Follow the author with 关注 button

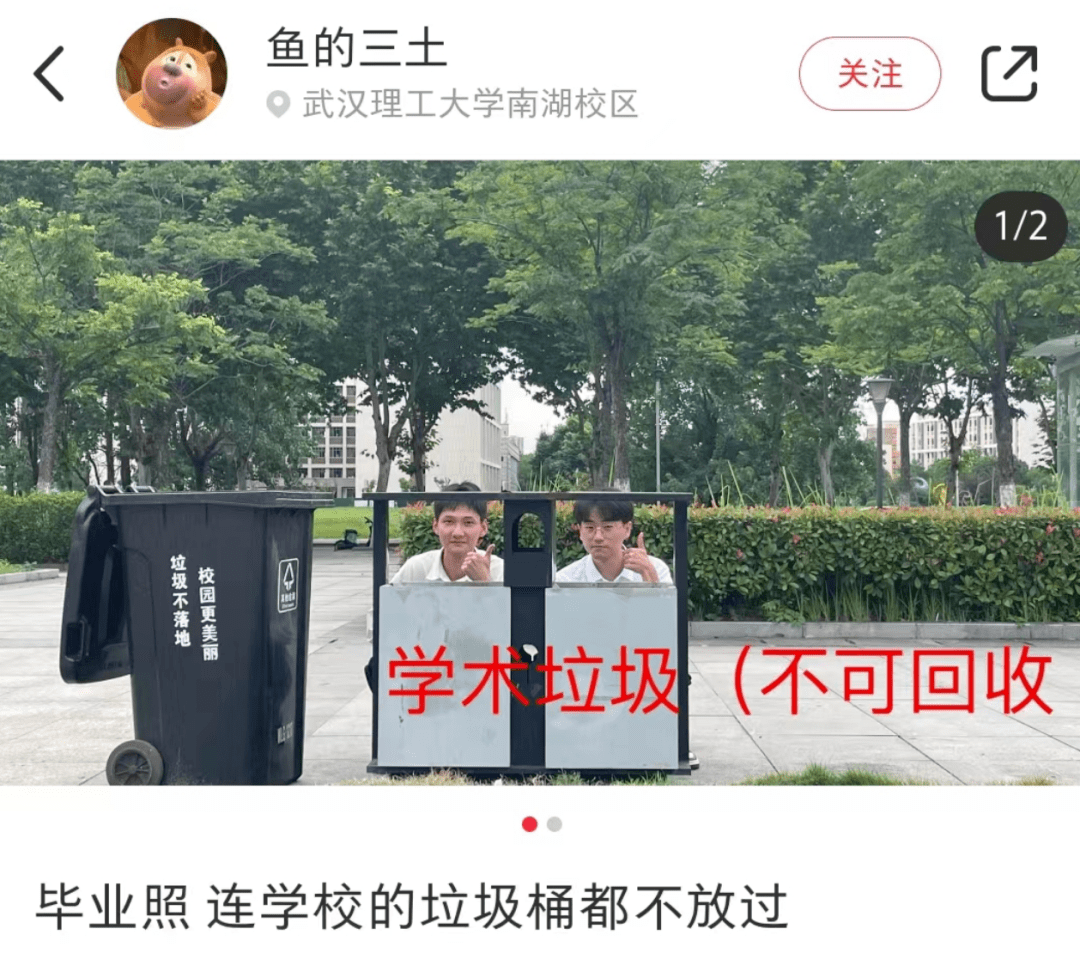(869, 74)
